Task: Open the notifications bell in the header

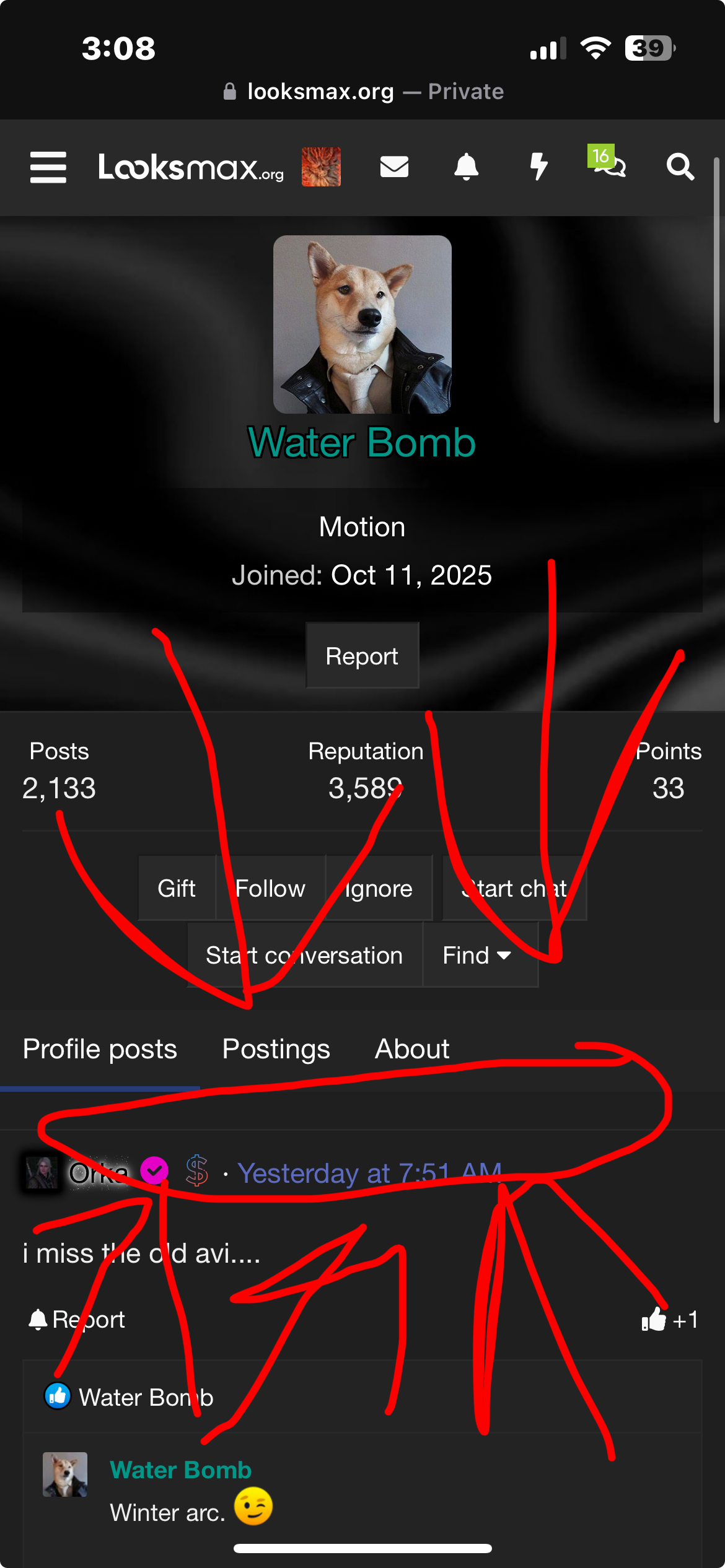Action: (466, 167)
